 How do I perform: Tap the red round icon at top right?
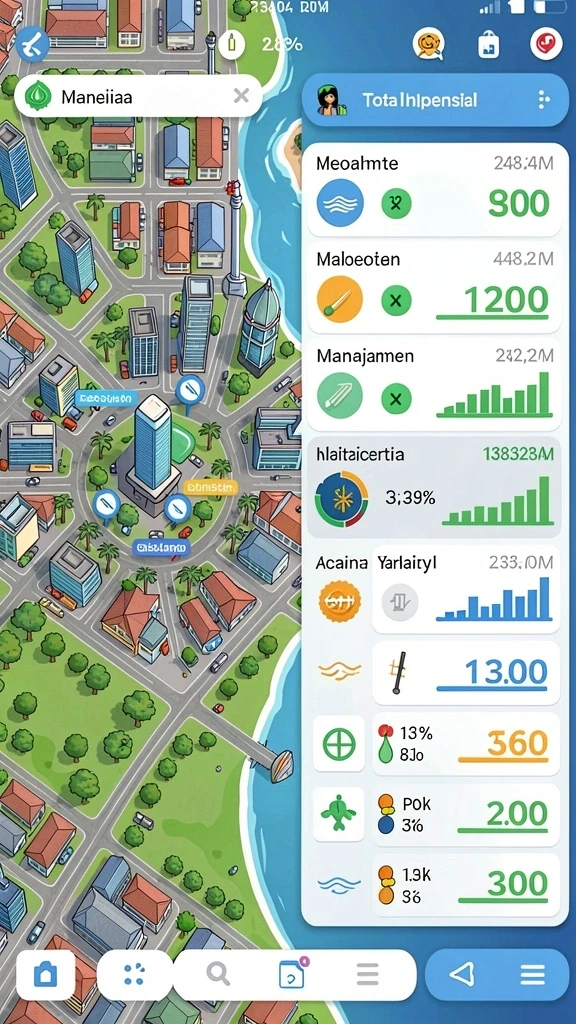[x=545, y=44]
